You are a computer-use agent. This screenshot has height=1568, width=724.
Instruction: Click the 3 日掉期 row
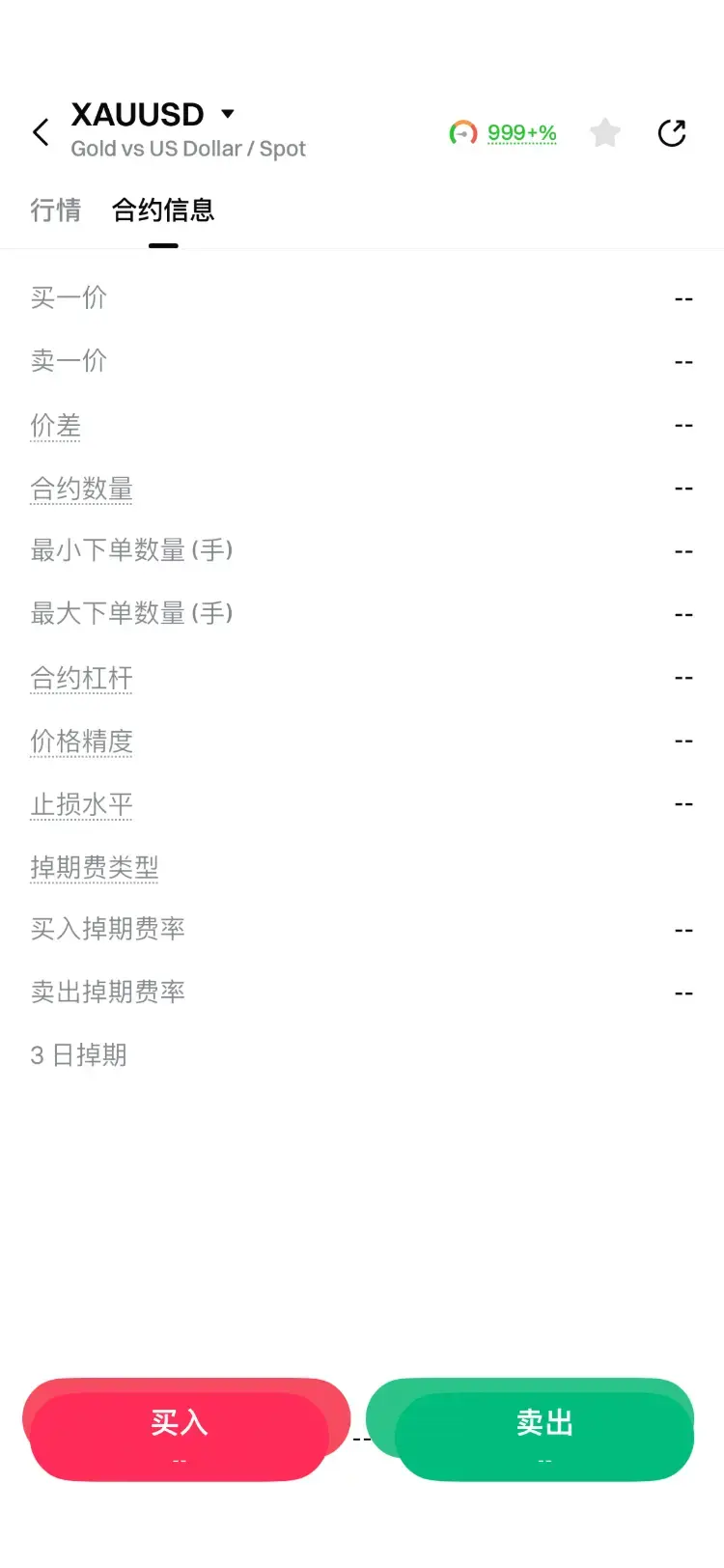tap(80, 1055)
